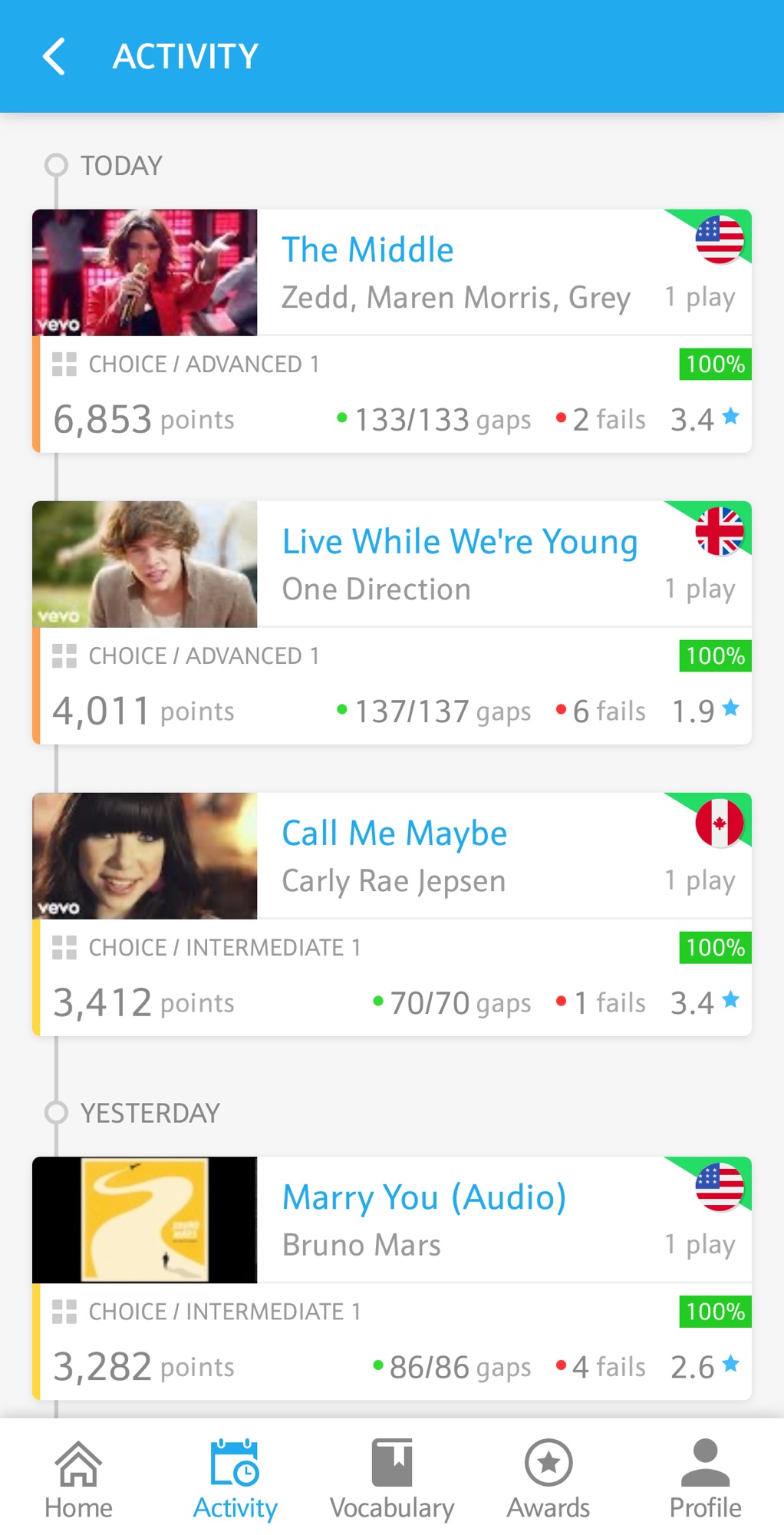Open Live While We're Young activity card
This screenshot has width=784, height=1535.
tap(459, 542)
